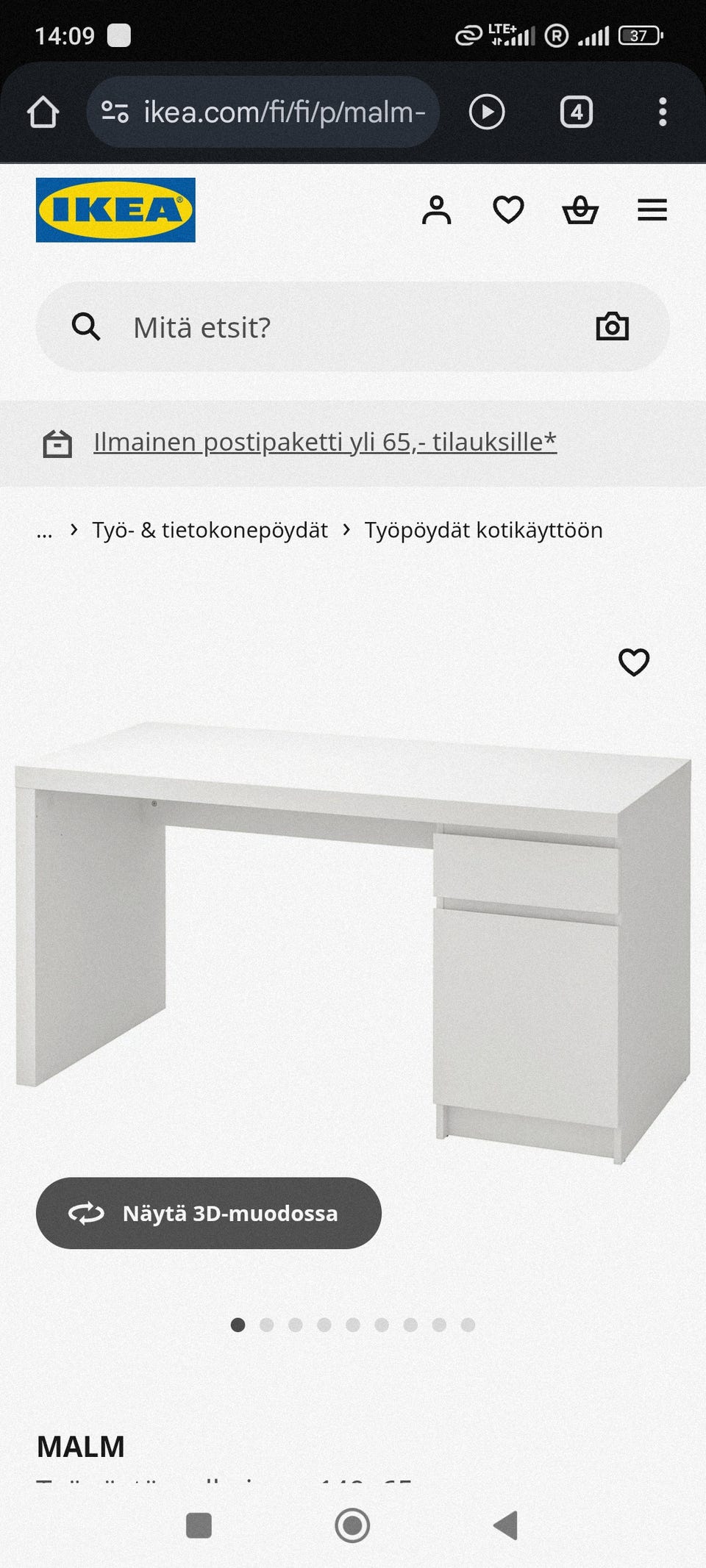The height and width of the screenshot is (1568, 706).
Task: Open the browser three-dot menu
Action: (x=663, y=112)
